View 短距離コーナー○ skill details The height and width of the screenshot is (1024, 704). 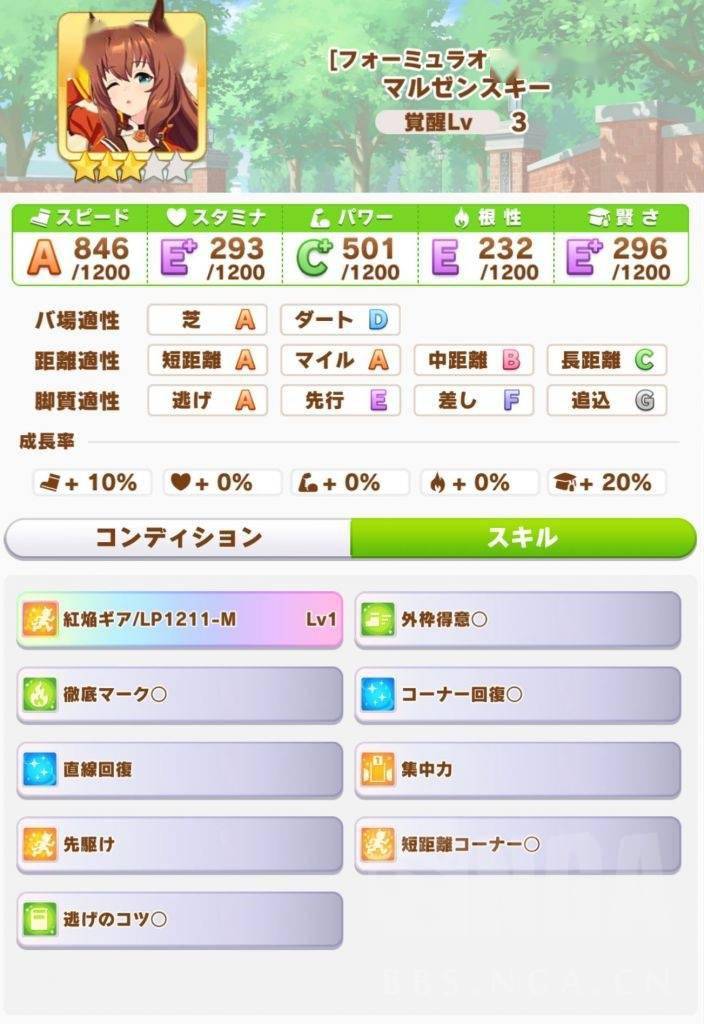point(518,845)
